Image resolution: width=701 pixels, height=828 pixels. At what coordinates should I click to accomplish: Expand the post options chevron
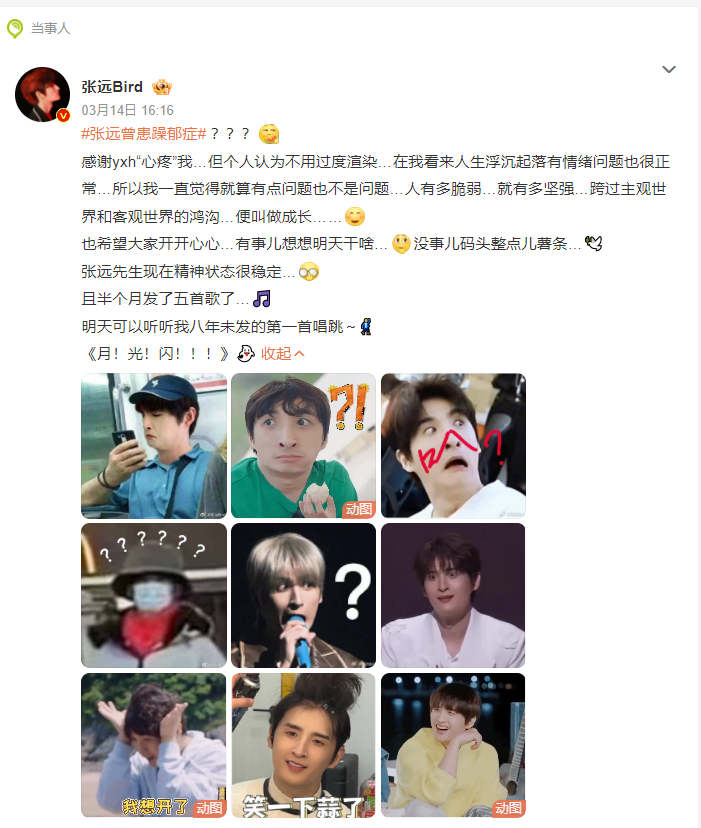669,70
